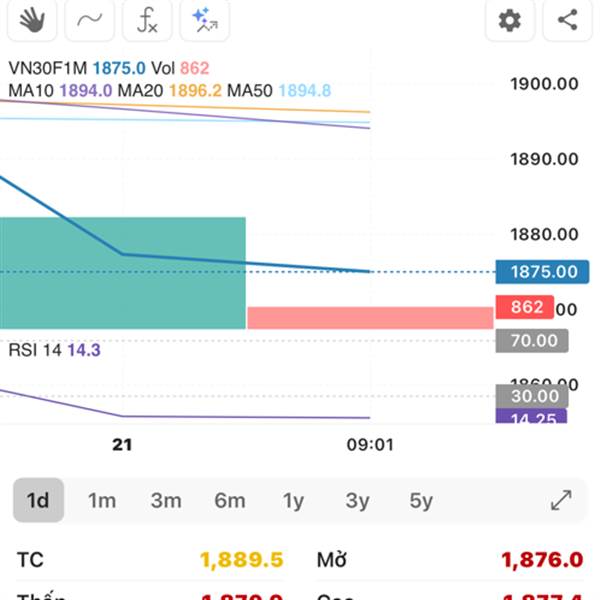Switch to the 5y range
The width and height of the screenshot is (600, 600).
pos(421,500)
